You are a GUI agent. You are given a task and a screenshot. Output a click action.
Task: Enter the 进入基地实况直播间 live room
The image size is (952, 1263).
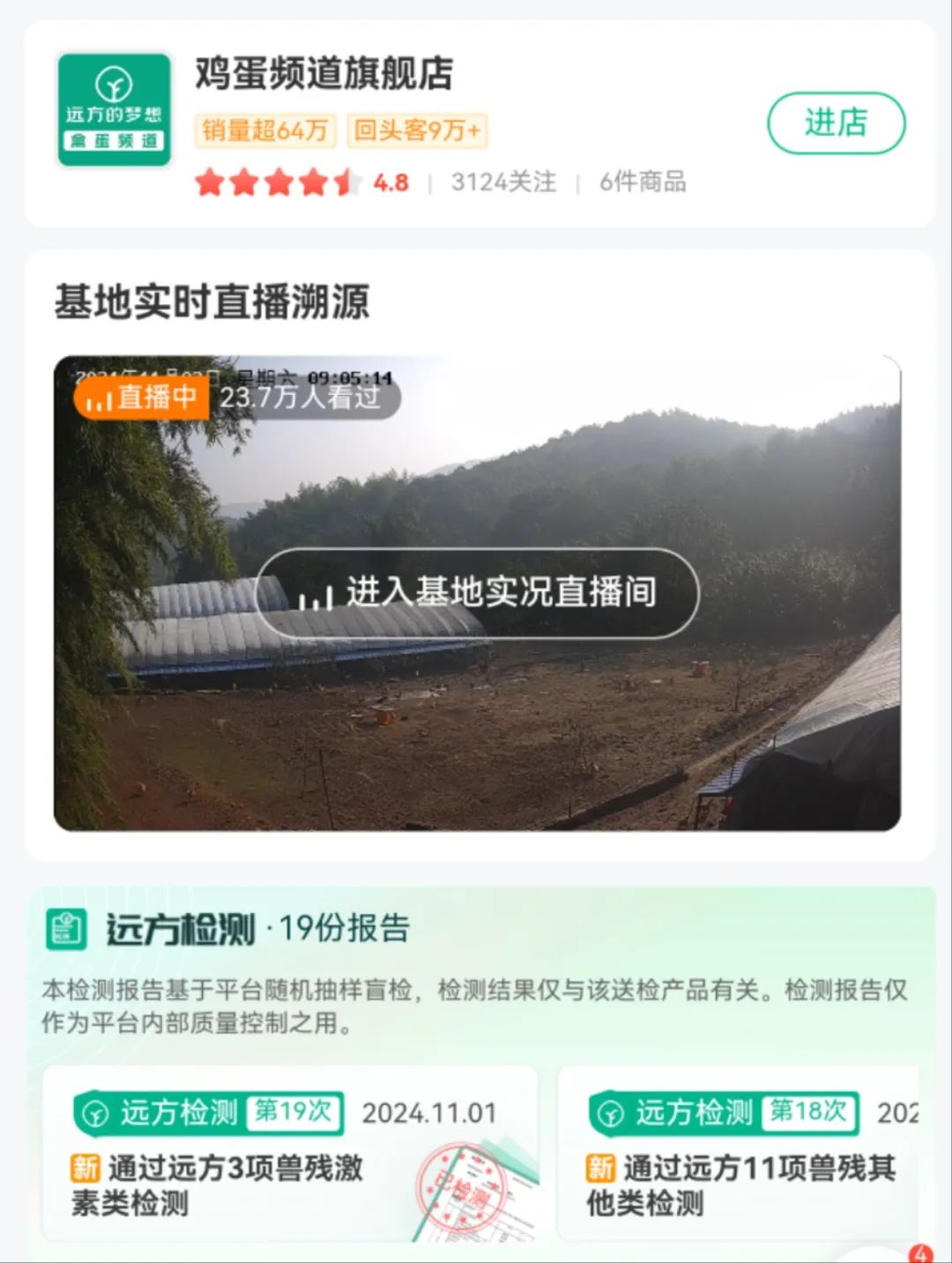click(x=477, y=592)
